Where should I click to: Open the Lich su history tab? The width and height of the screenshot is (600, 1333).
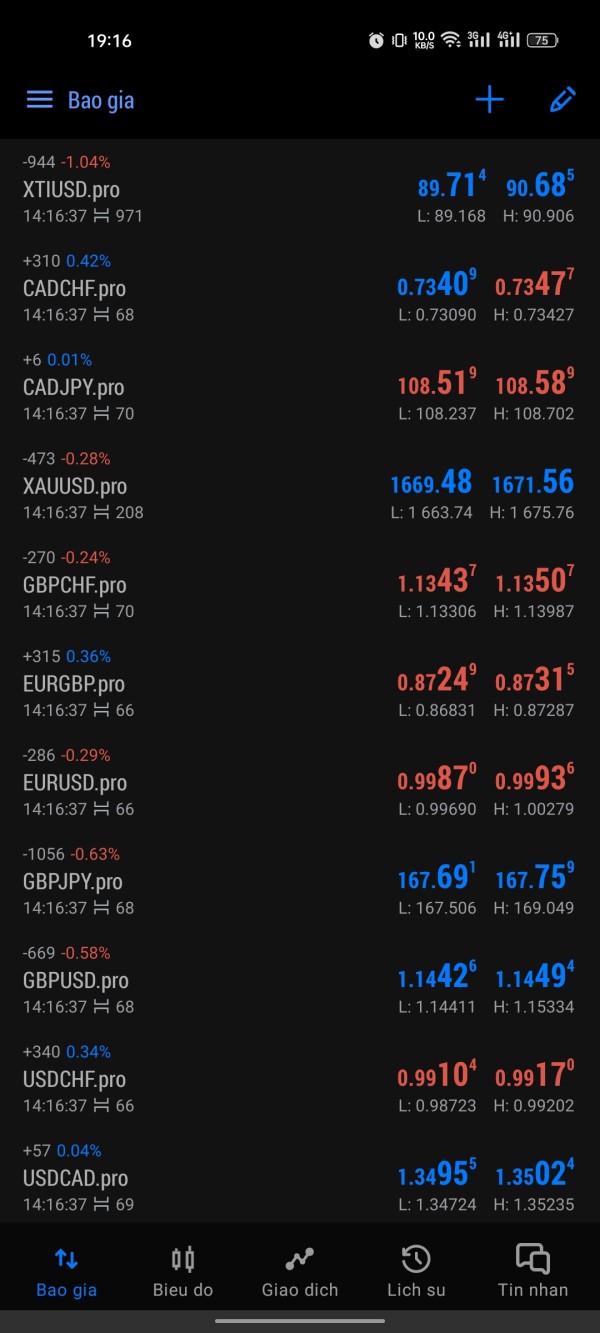pos(416,1272)
